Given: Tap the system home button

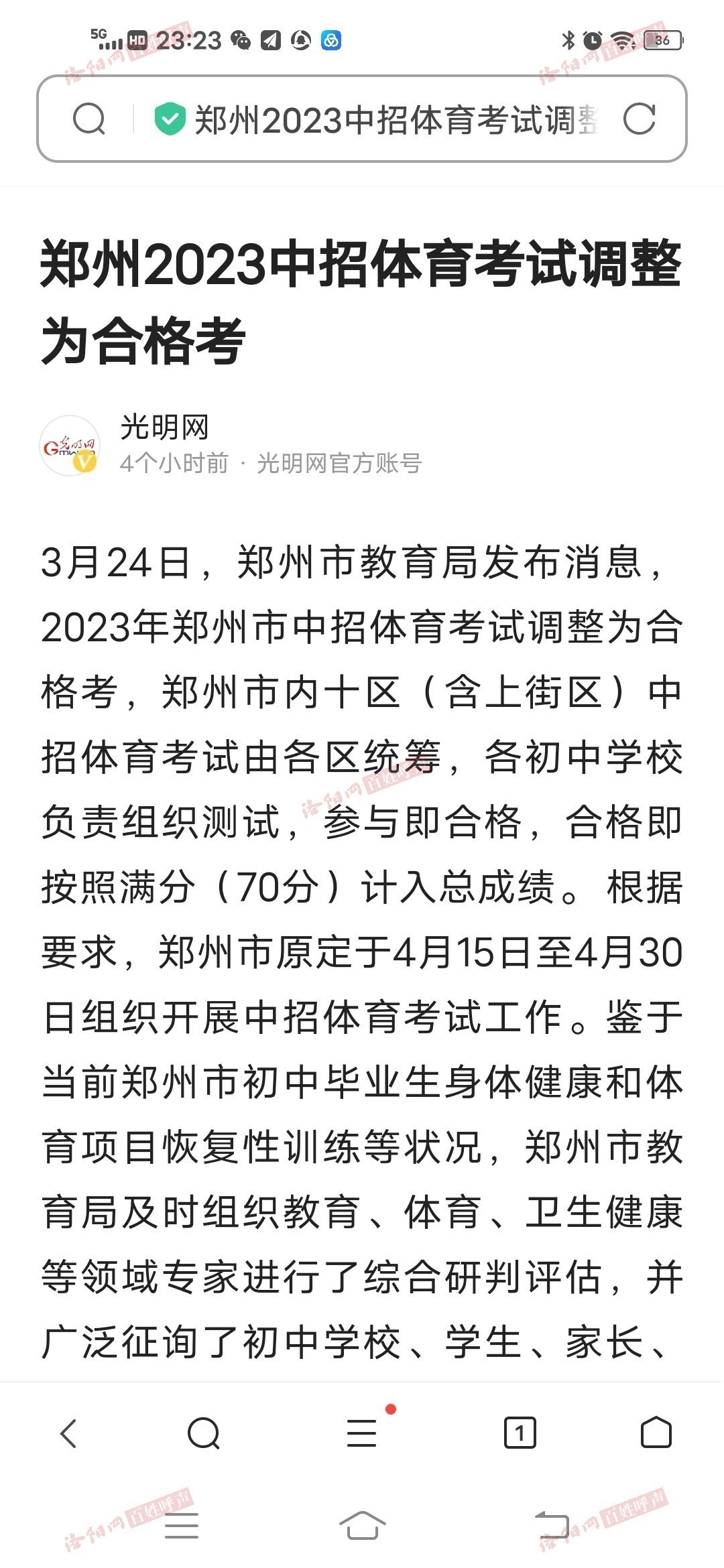Looking at the screenshot, I should click(362, 1526).
